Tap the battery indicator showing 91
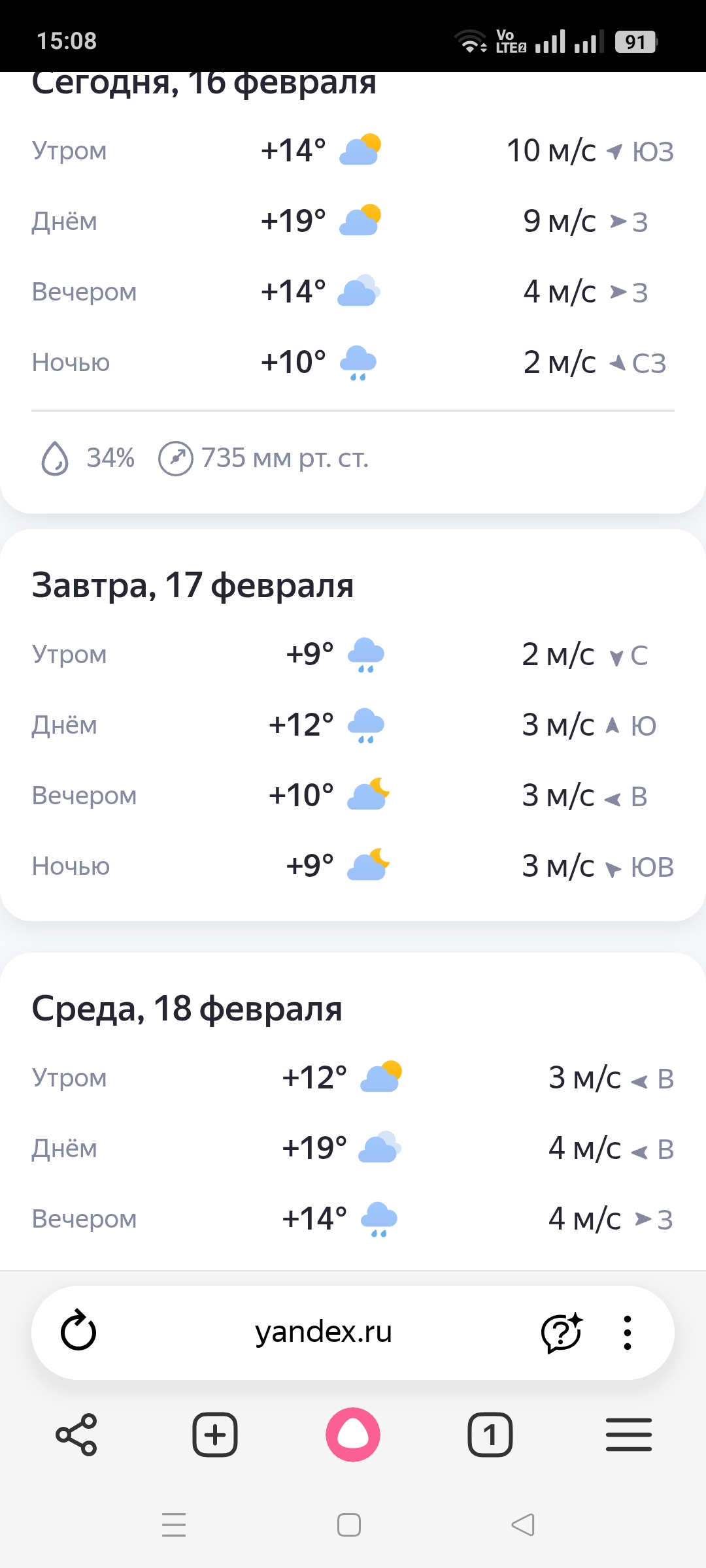 (x=632, y=42)
